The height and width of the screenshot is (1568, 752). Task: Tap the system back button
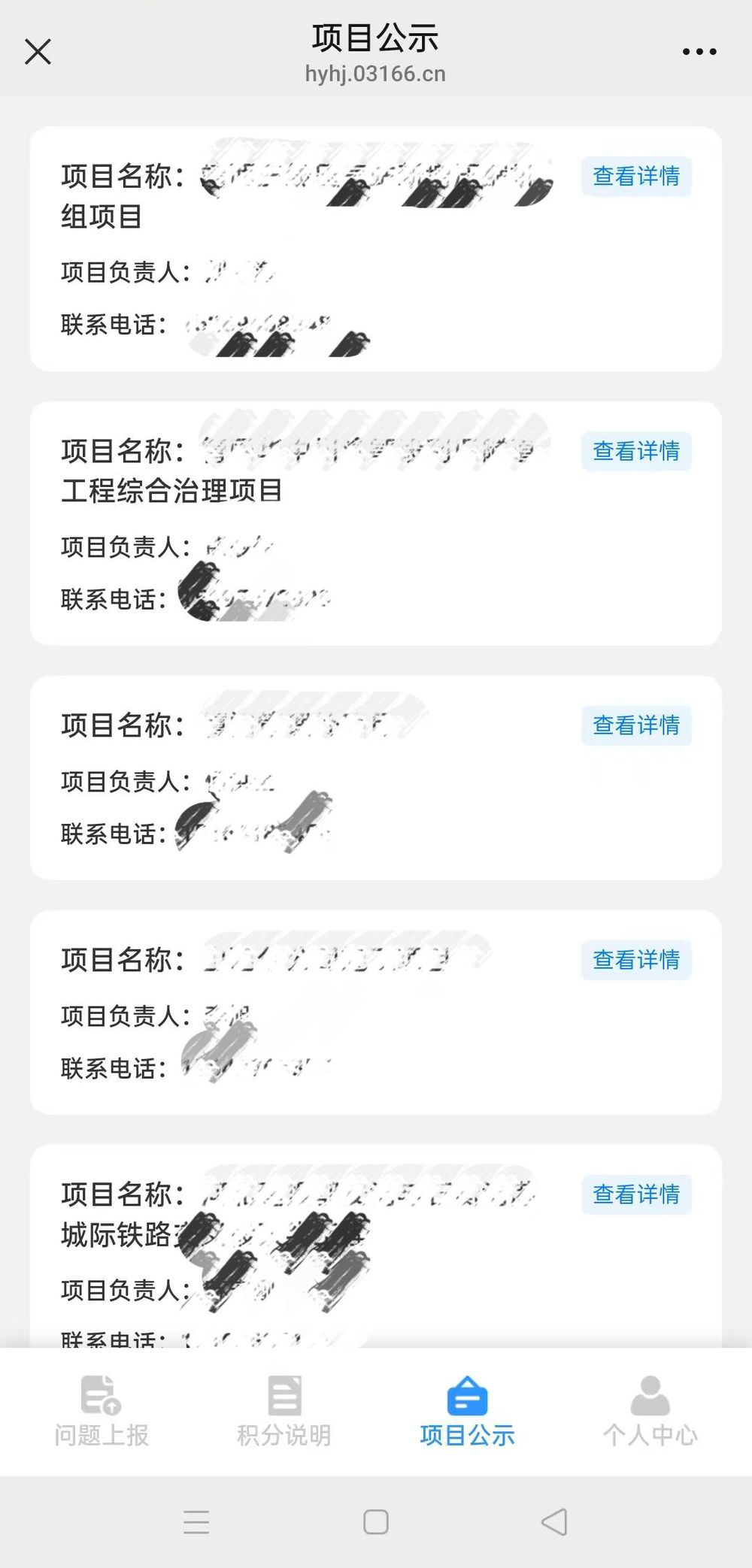point(554,1522)
